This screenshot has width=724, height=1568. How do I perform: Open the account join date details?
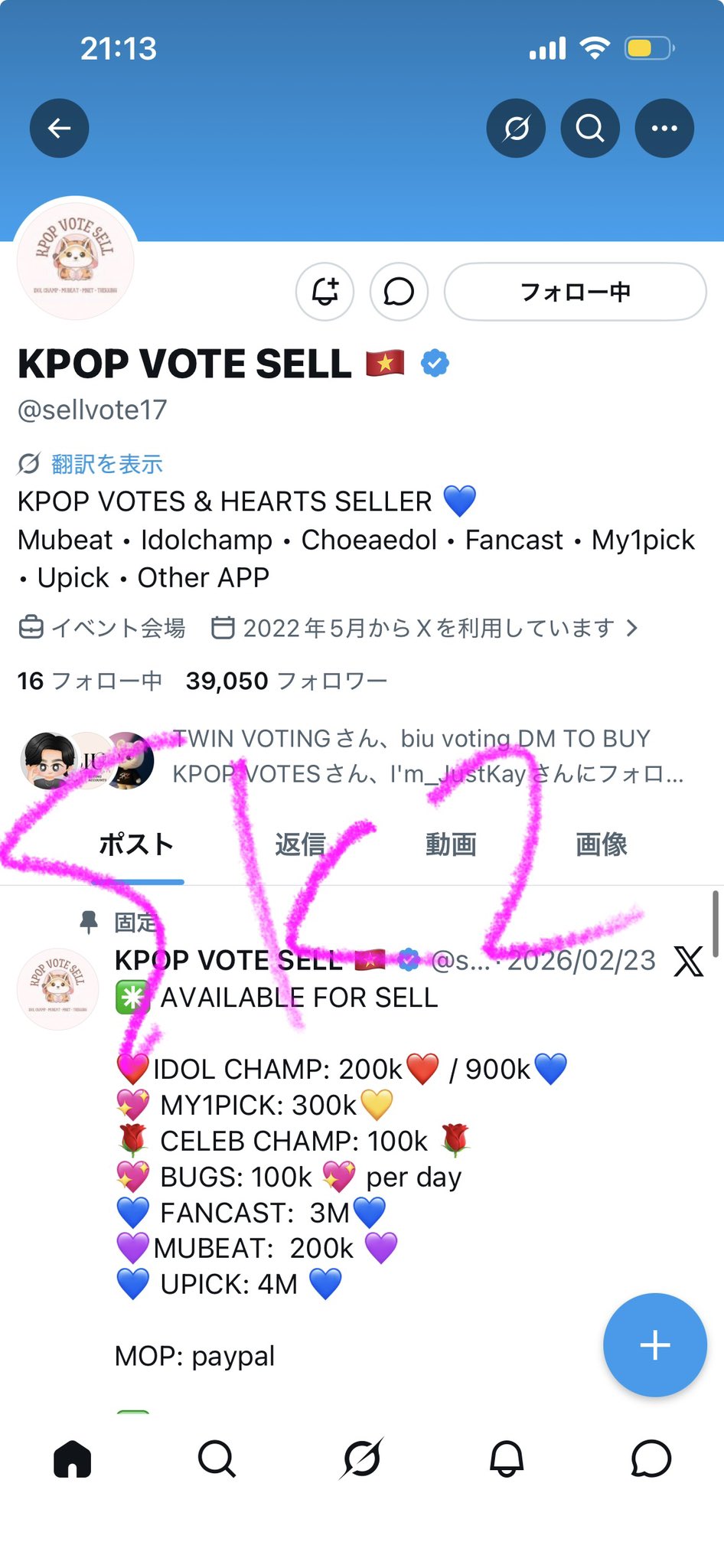tap(425, 629)
